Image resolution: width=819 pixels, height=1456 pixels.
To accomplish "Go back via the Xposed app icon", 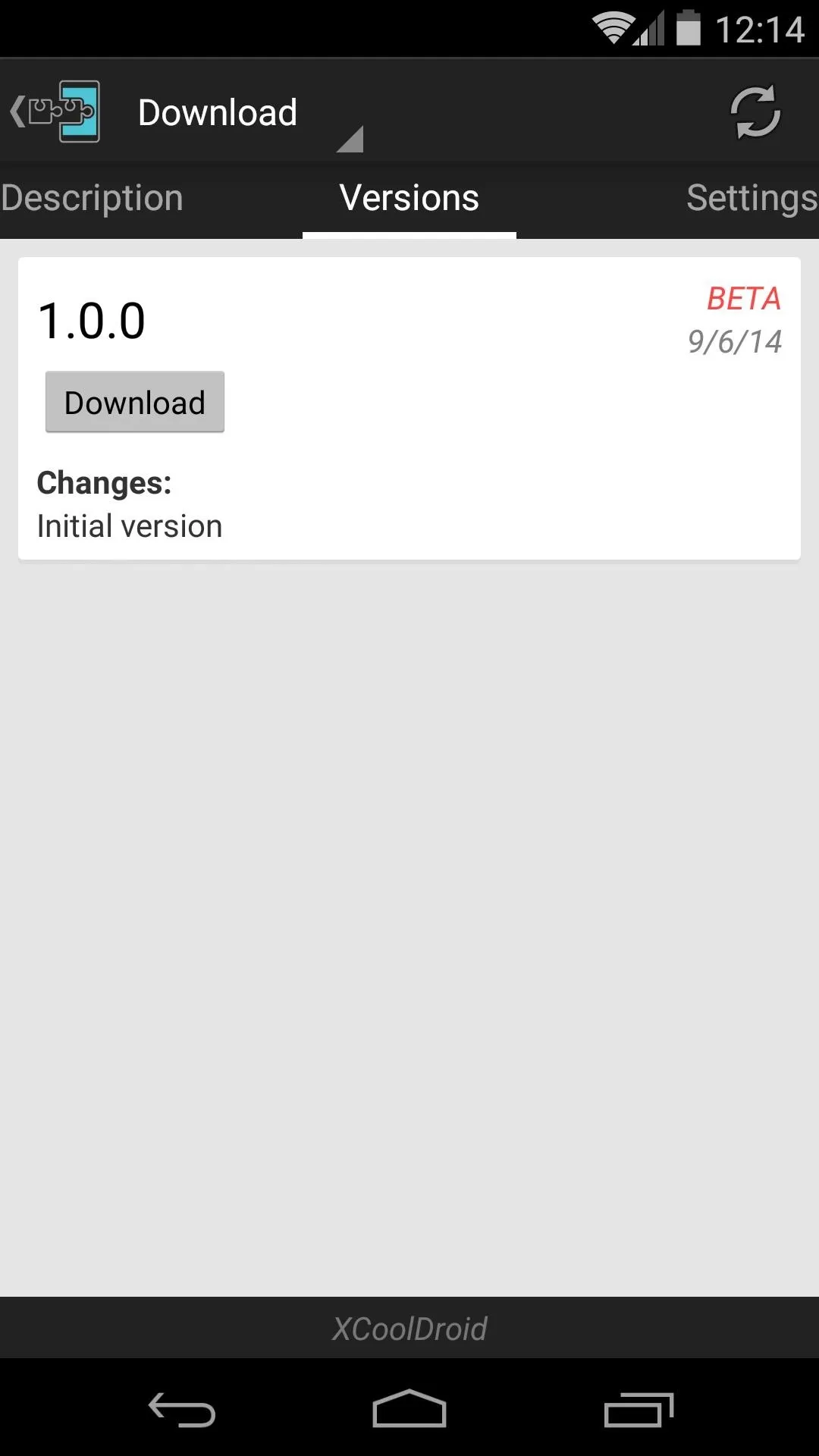I will coord(55,111).
